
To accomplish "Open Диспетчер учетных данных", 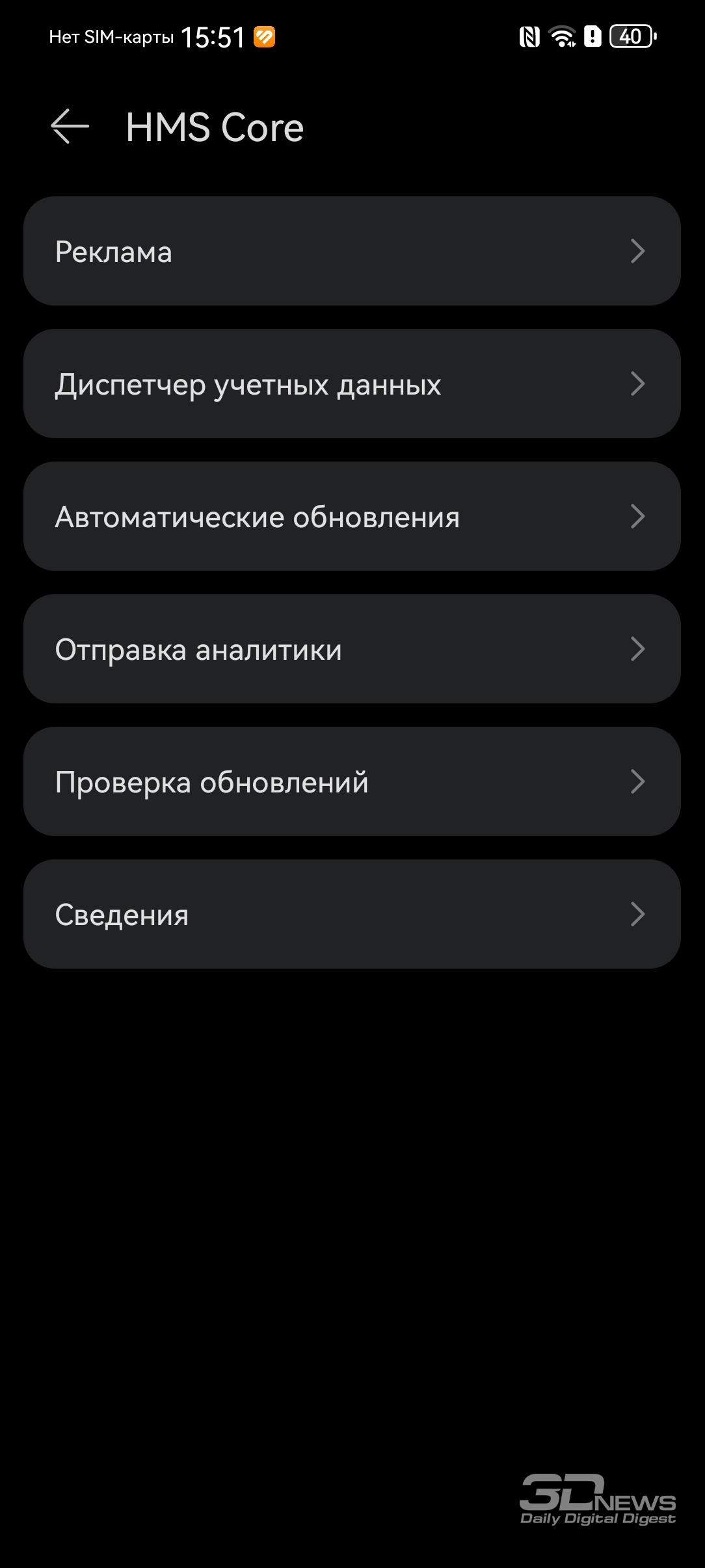I will pyautogui.click(x=352, y=384).
